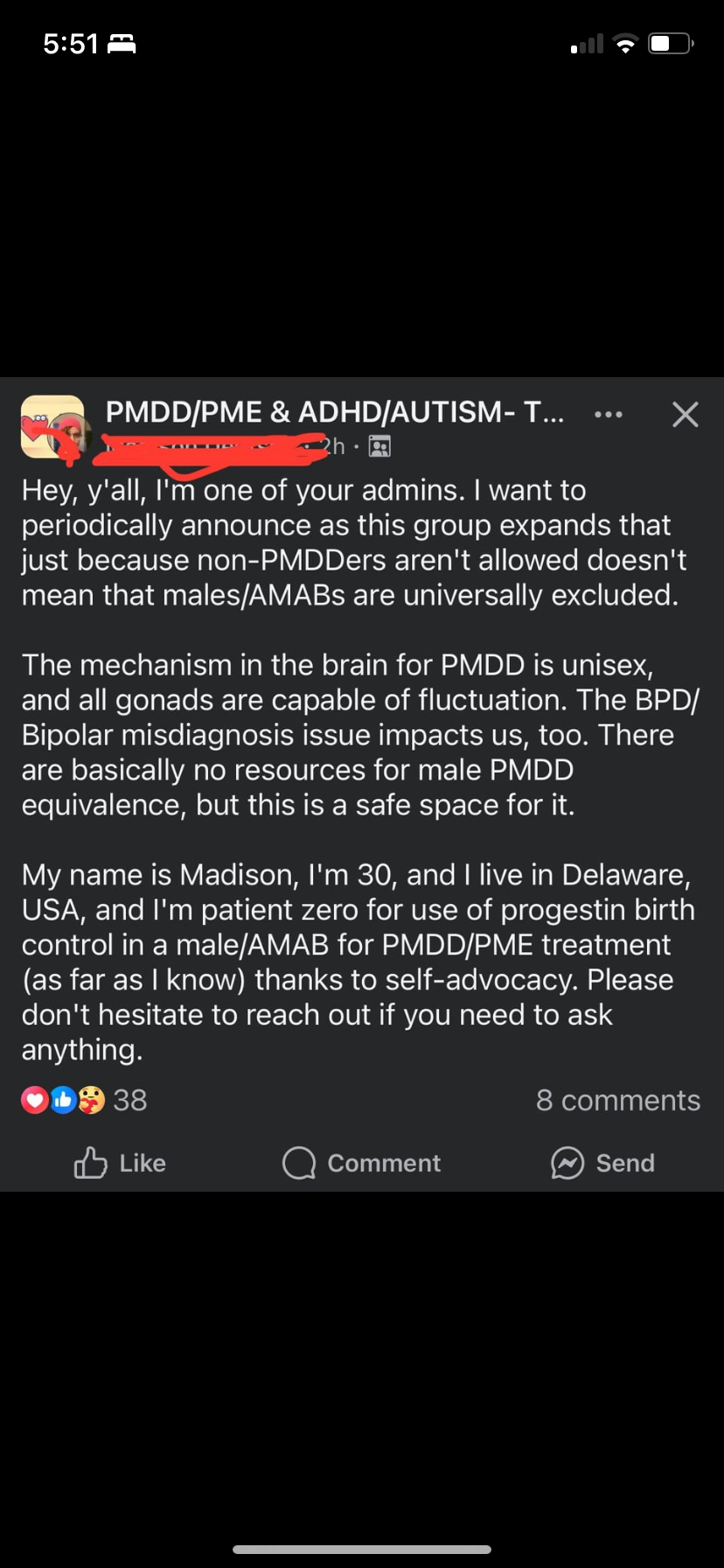This screenshot has width=724, height=1568.
Task: Like this post
Action: pyautogui.click(x=120, y=1163)
